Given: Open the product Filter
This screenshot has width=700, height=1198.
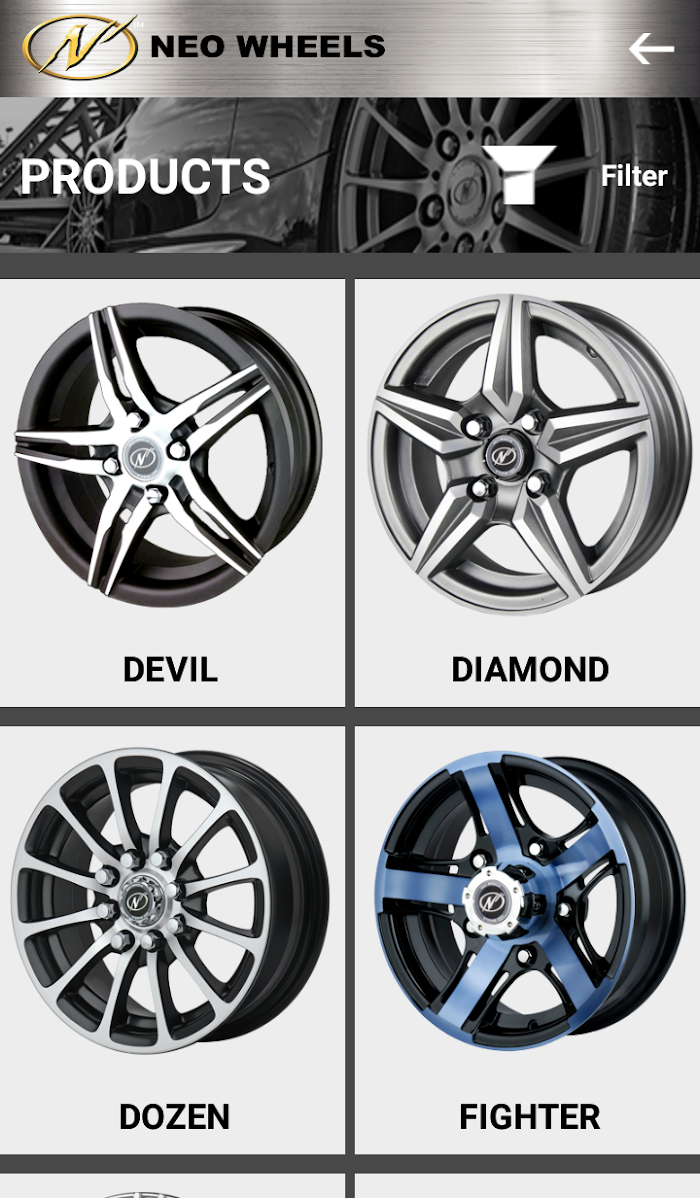Looking at the screenshot, I should point(575,176).
